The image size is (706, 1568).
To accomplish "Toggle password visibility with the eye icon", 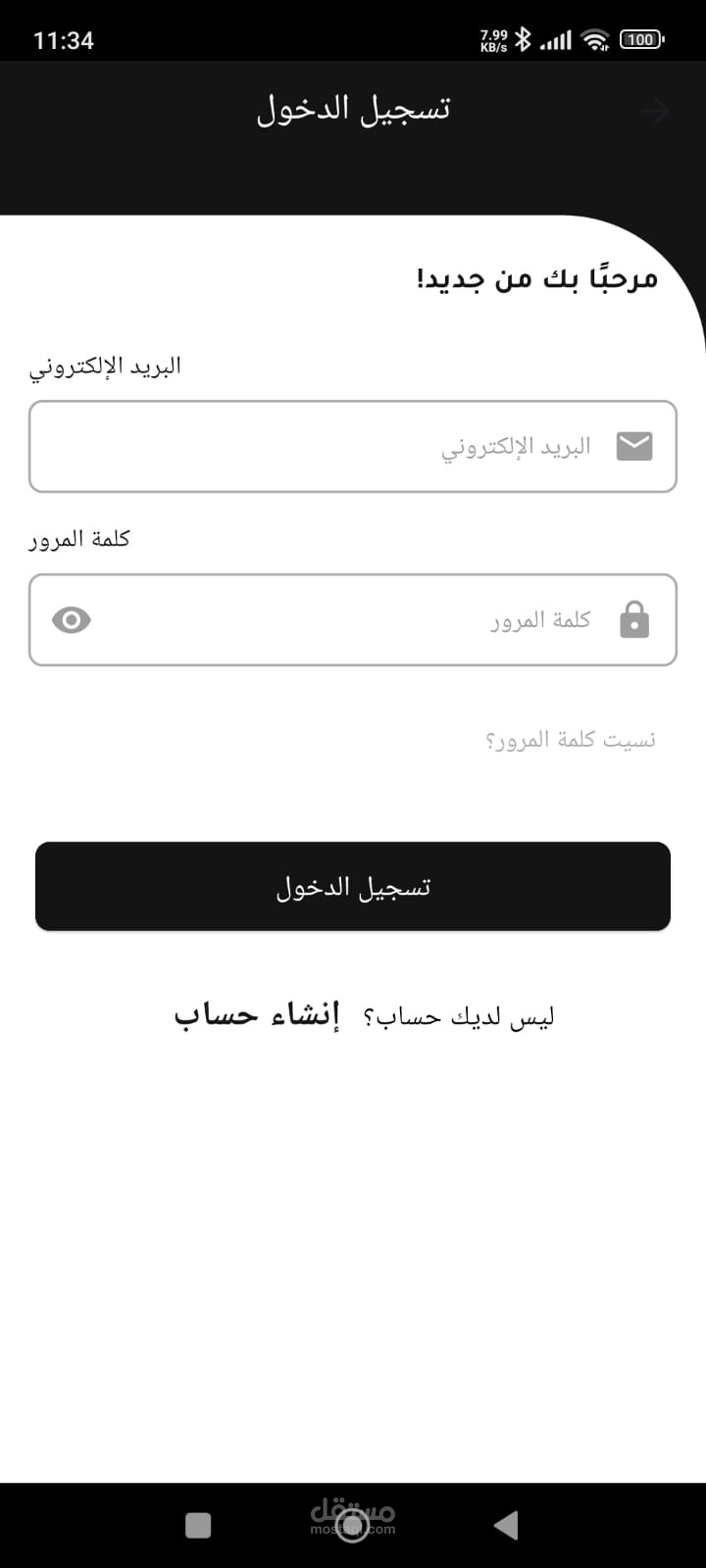I will tap(72, 620).
